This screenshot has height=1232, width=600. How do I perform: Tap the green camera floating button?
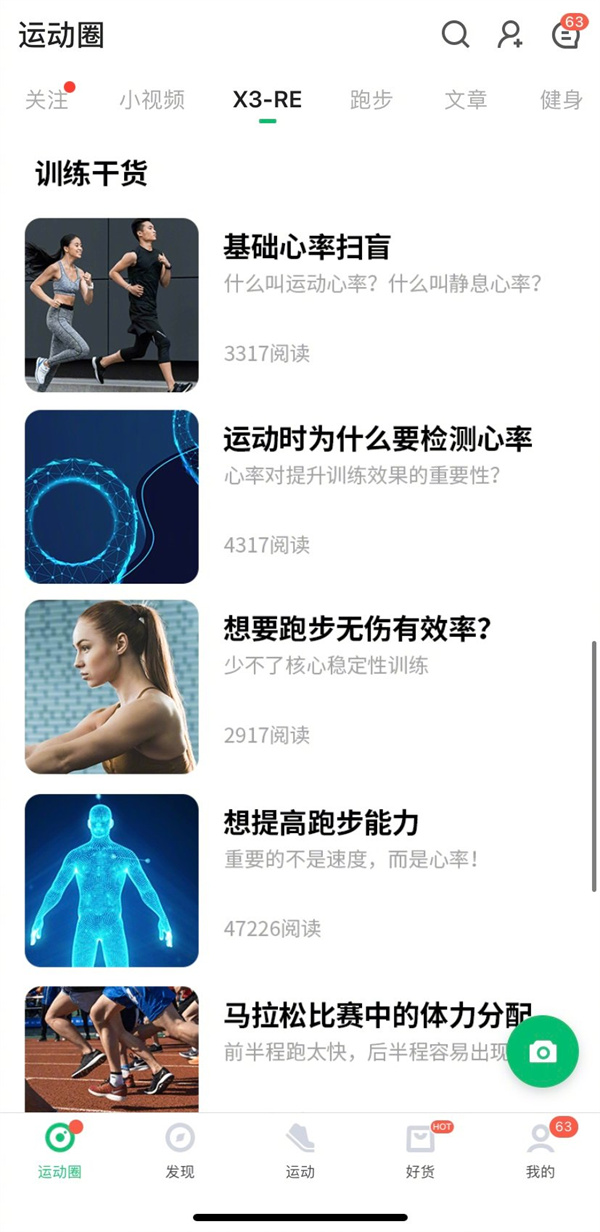pos(543,1051)
